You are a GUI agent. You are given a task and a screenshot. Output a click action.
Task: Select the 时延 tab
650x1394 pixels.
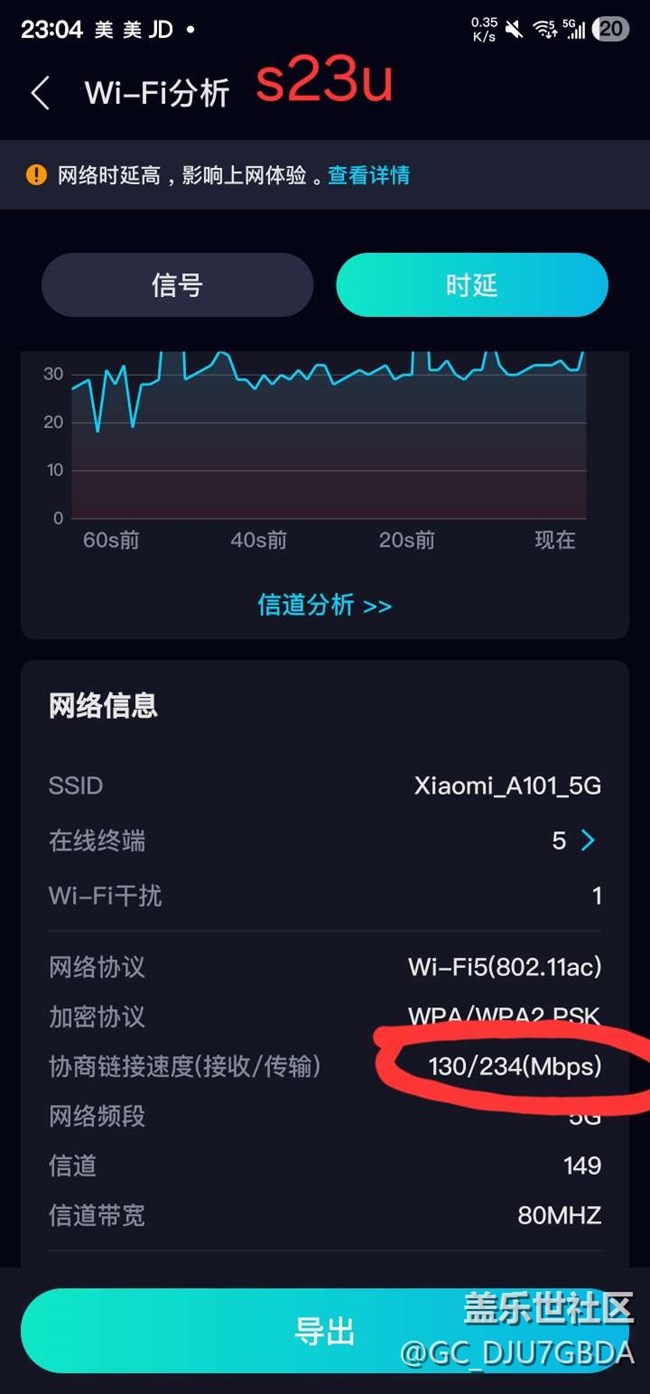click(472, 285)
